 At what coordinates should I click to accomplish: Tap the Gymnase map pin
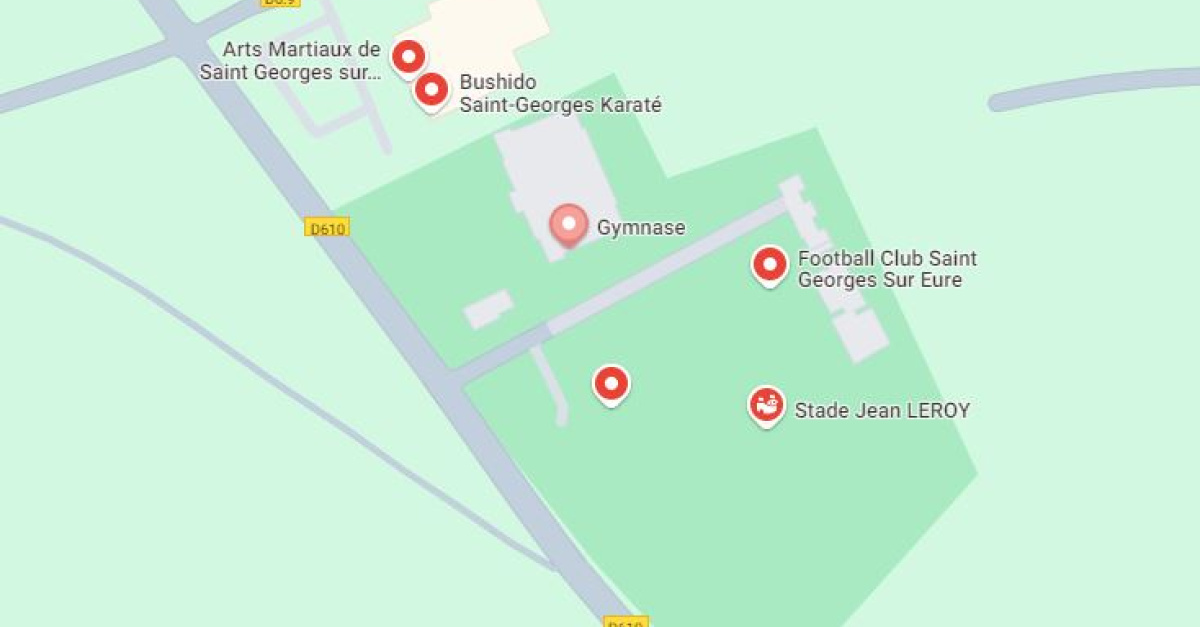click(x=569, y=224)
